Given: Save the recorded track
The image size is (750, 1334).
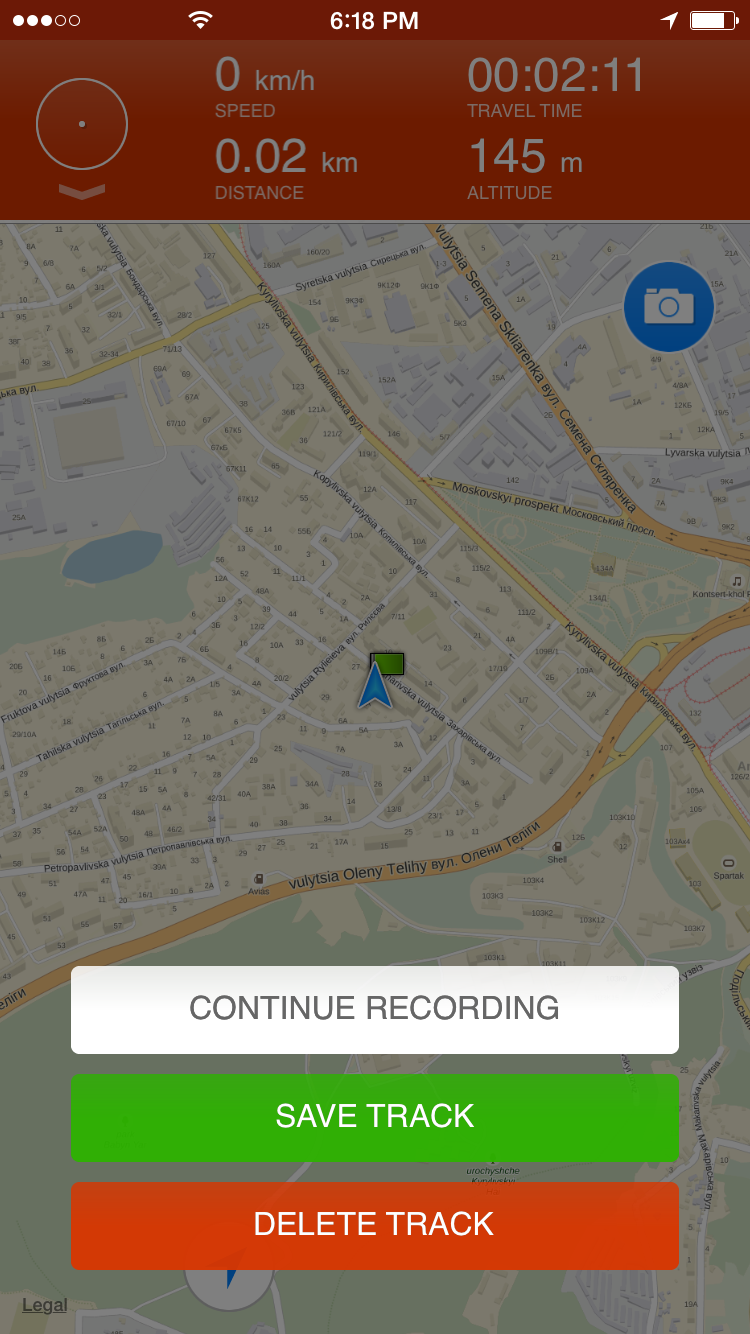Looking at the screenshot, I should point(374,1116).
